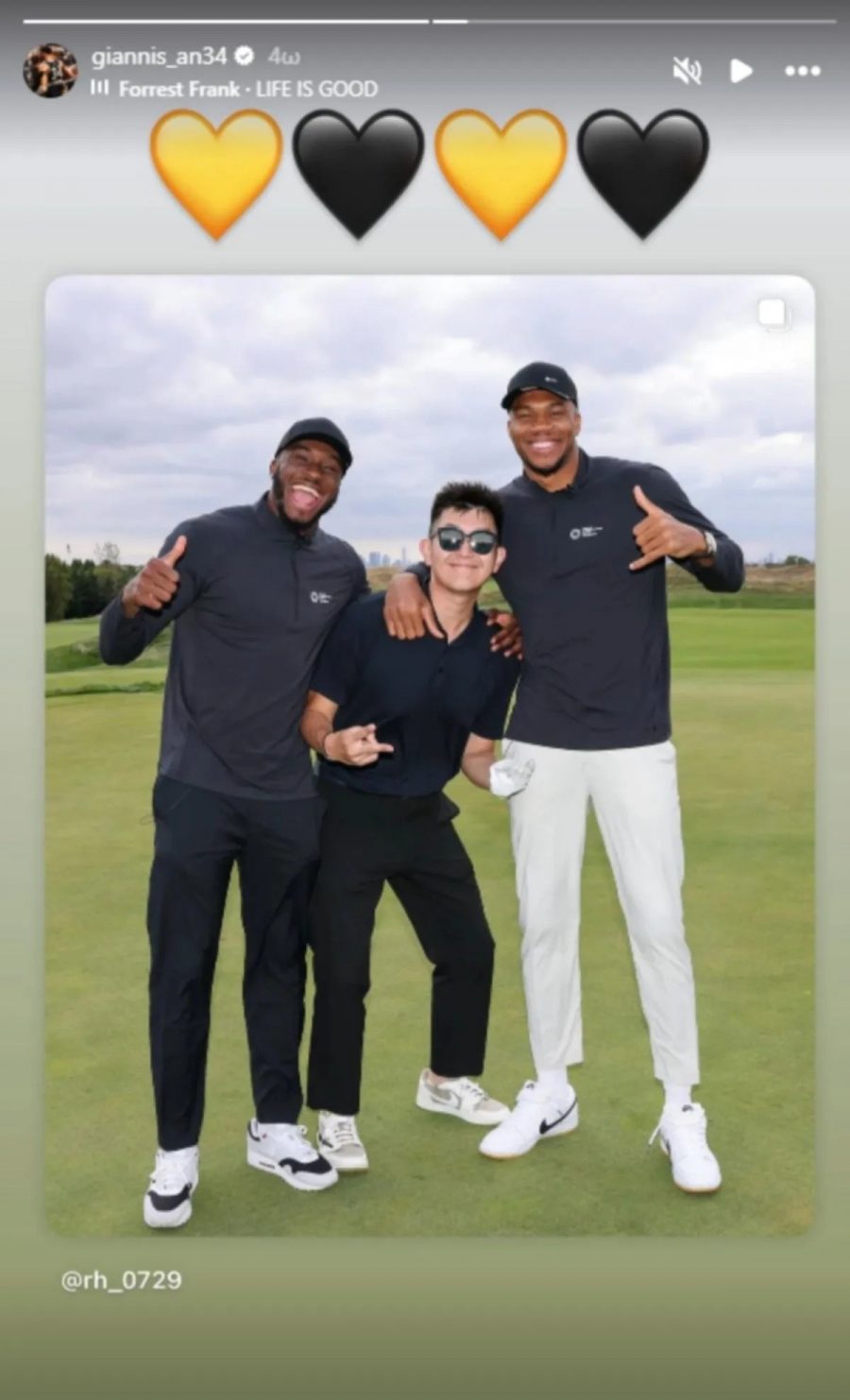Open the giannis_an34 username
The height and width of the screenshot is (1400, 850).
click(159, 57)
